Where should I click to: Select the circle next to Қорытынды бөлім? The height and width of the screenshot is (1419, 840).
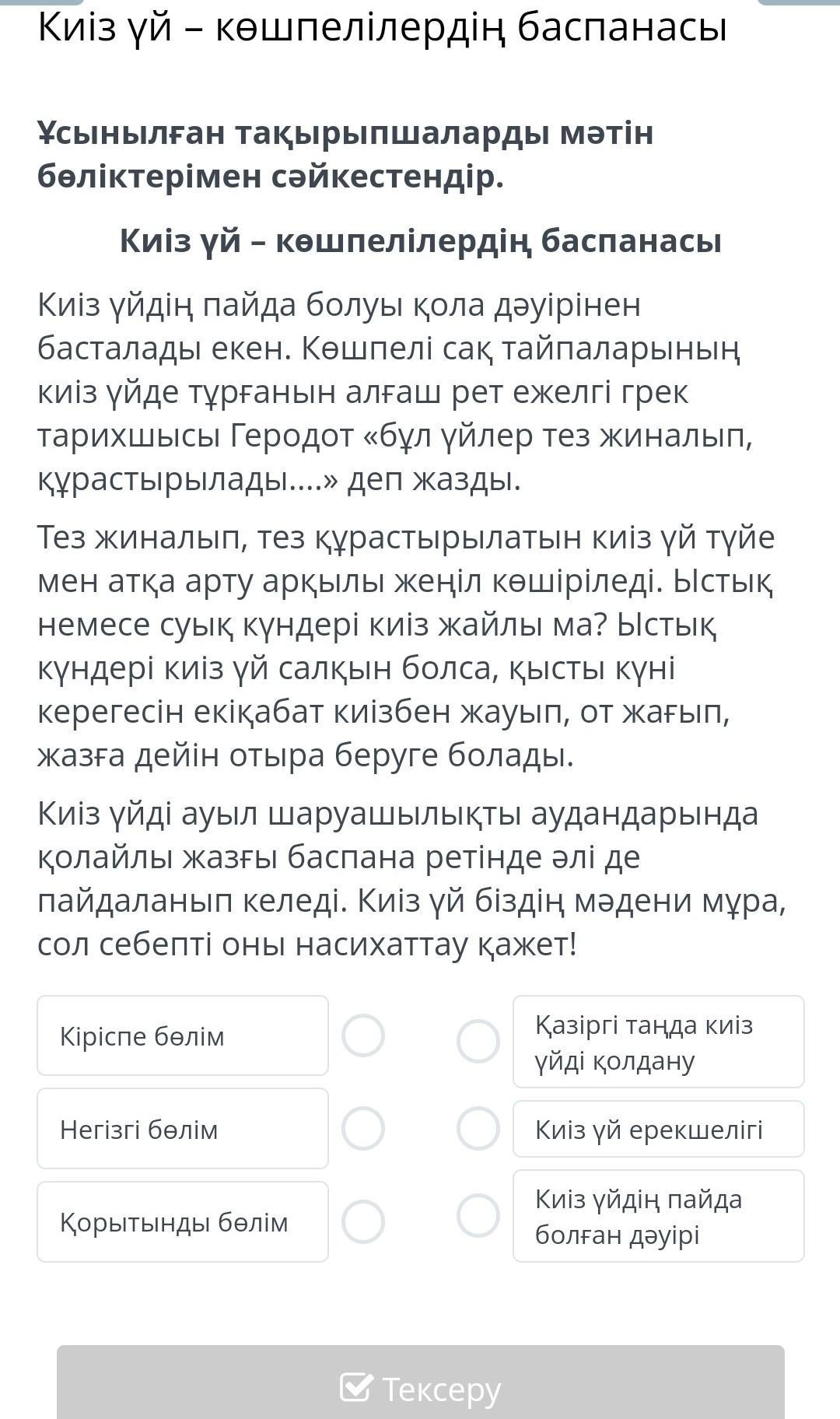pos(363,1221)
